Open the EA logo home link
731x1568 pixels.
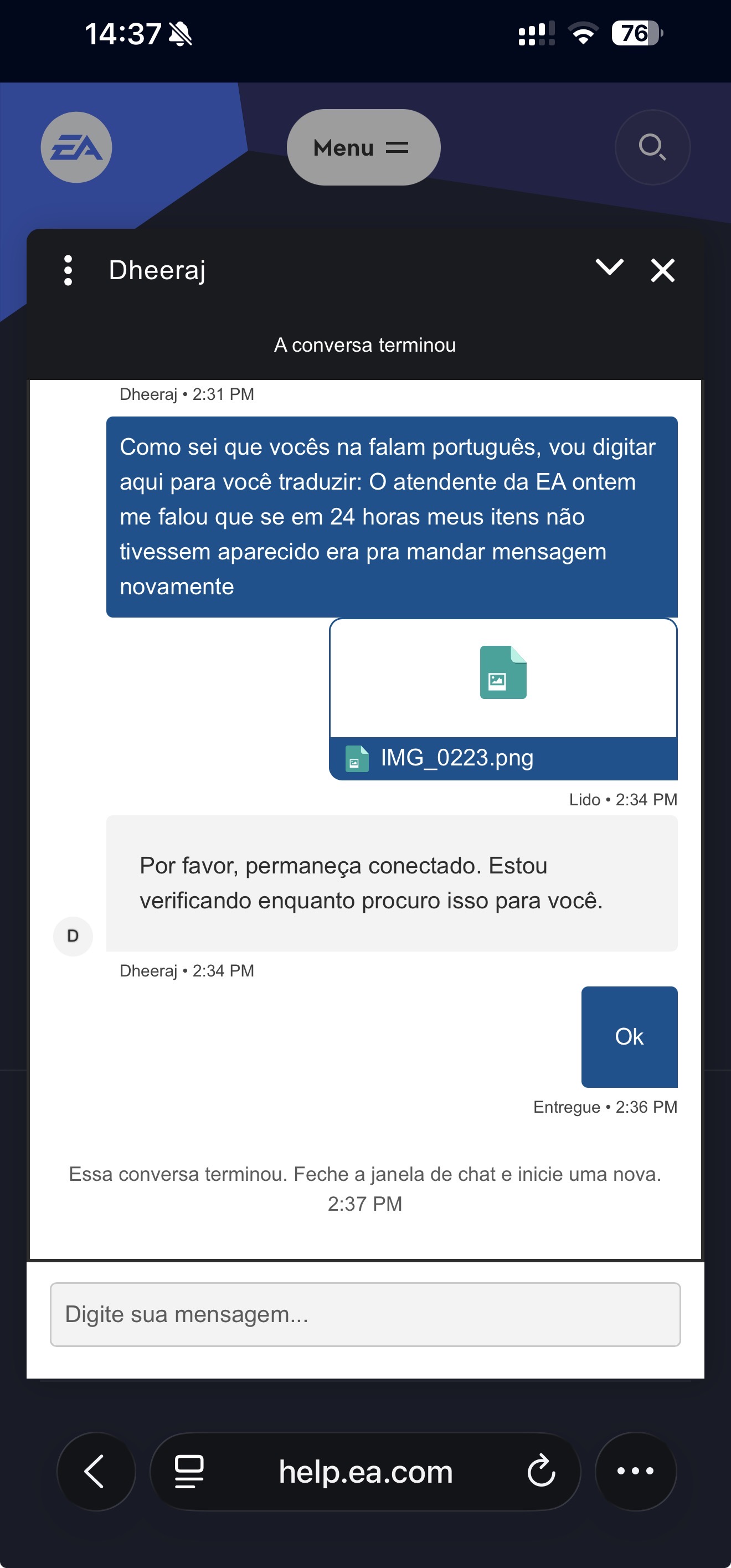click(76, 147)
